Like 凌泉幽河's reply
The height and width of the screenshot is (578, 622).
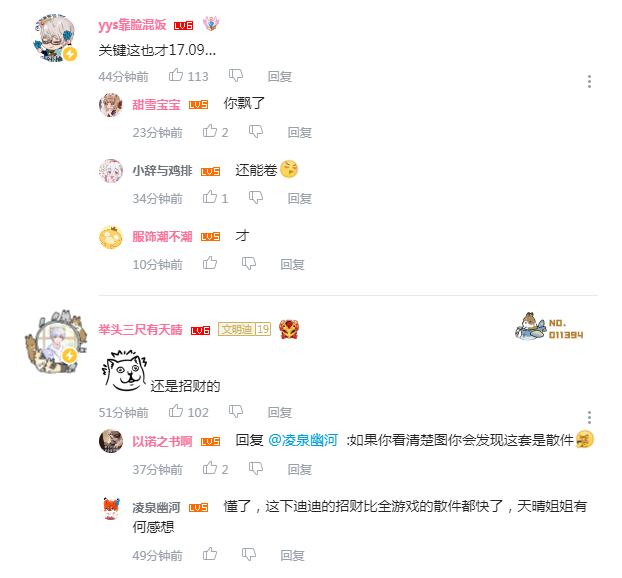point(210,555)
